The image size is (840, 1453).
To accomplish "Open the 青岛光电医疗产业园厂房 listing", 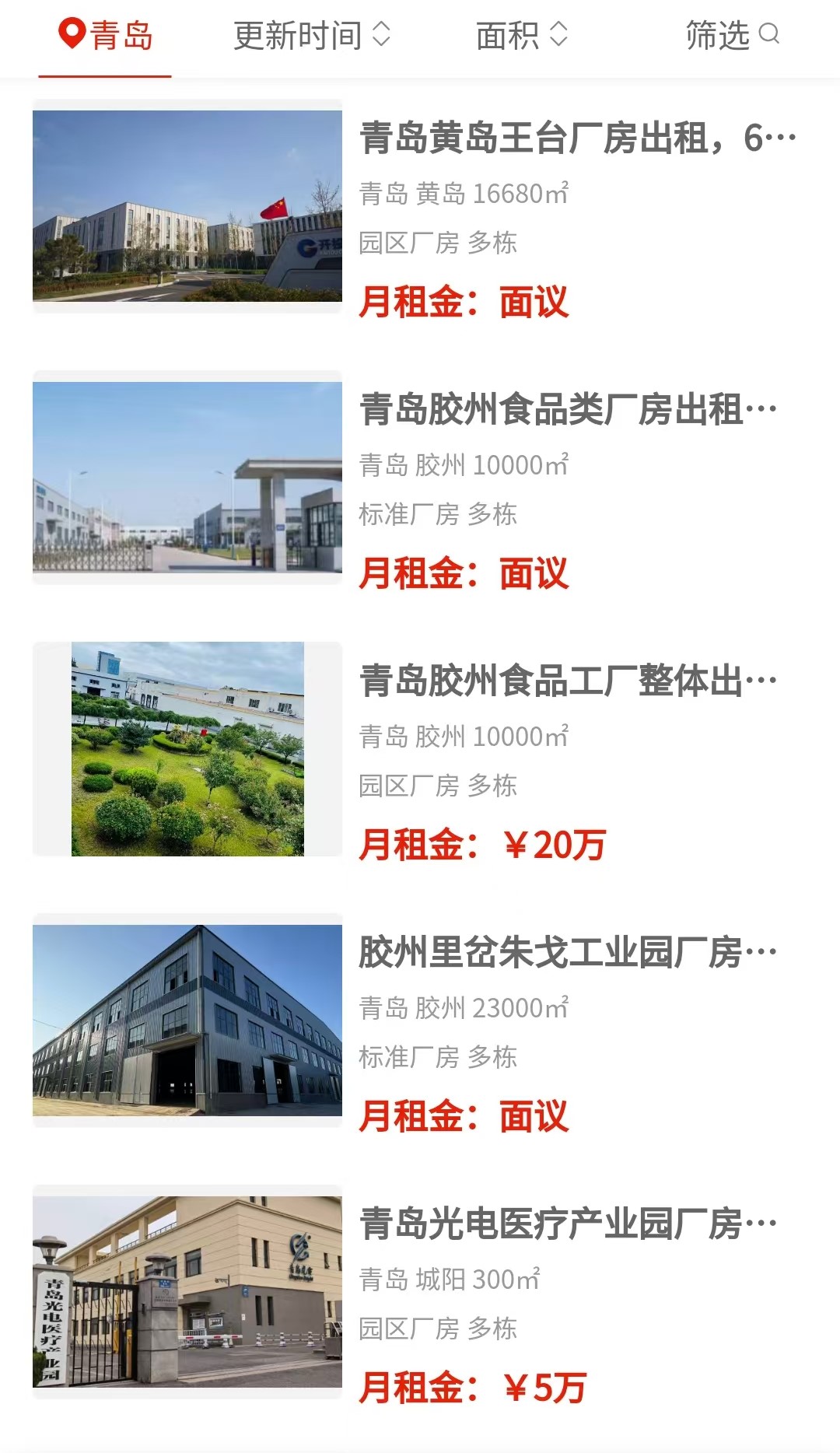I will (568, 1224).
